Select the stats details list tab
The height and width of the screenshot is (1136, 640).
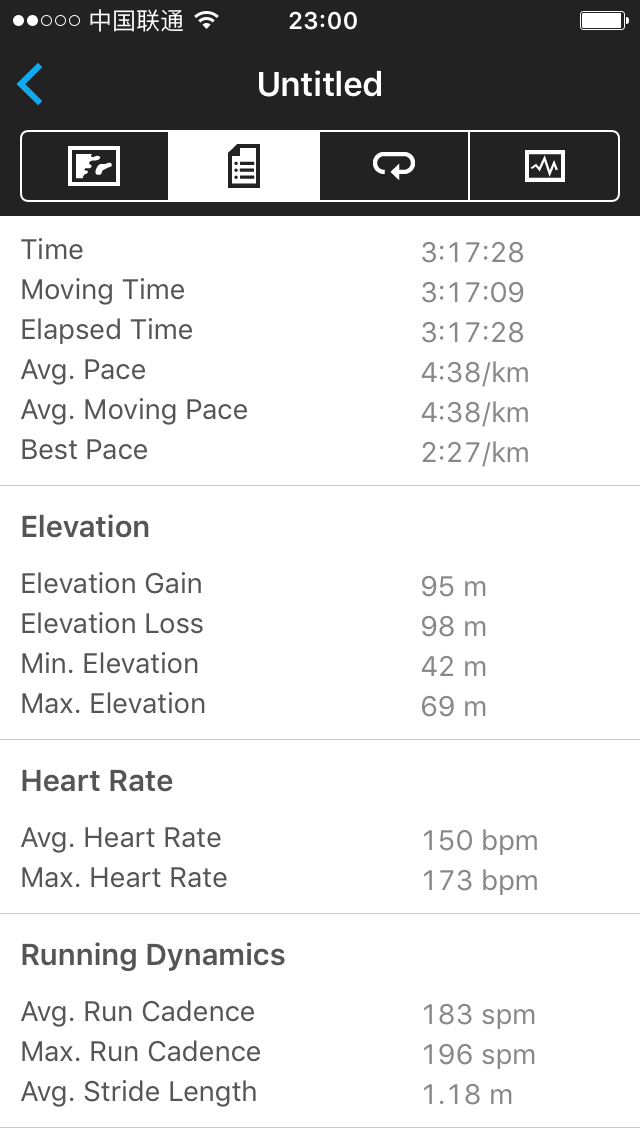tap(244, 165)
